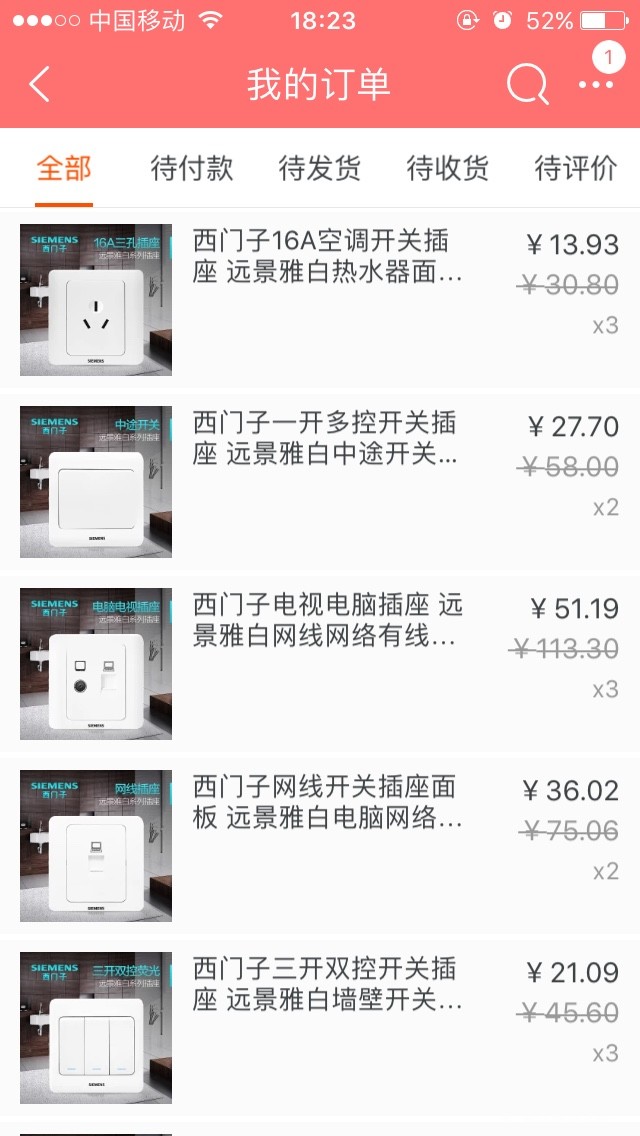Switch to the 待付款 tab

tap(191, 168)
